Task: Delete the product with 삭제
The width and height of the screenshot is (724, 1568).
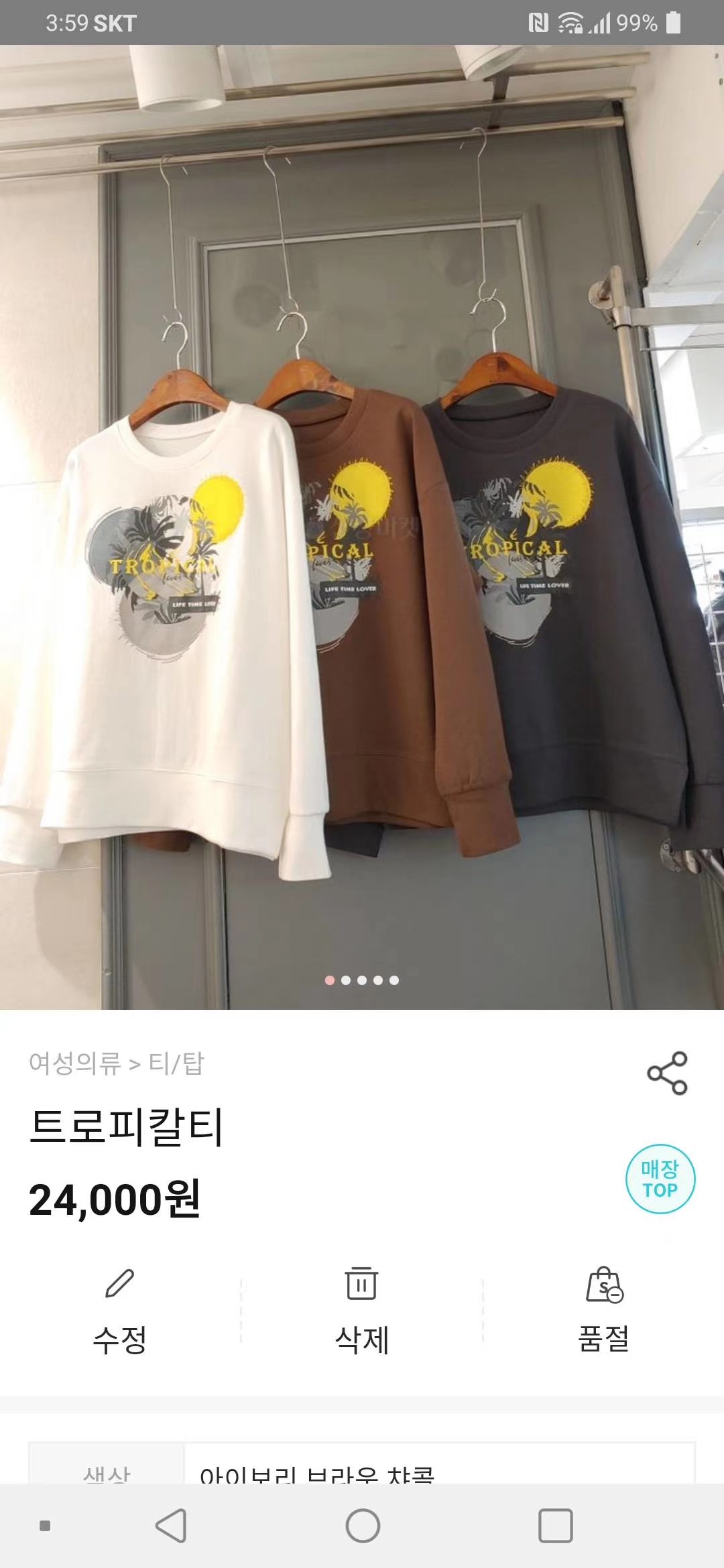Action: tap(362, 1309)
